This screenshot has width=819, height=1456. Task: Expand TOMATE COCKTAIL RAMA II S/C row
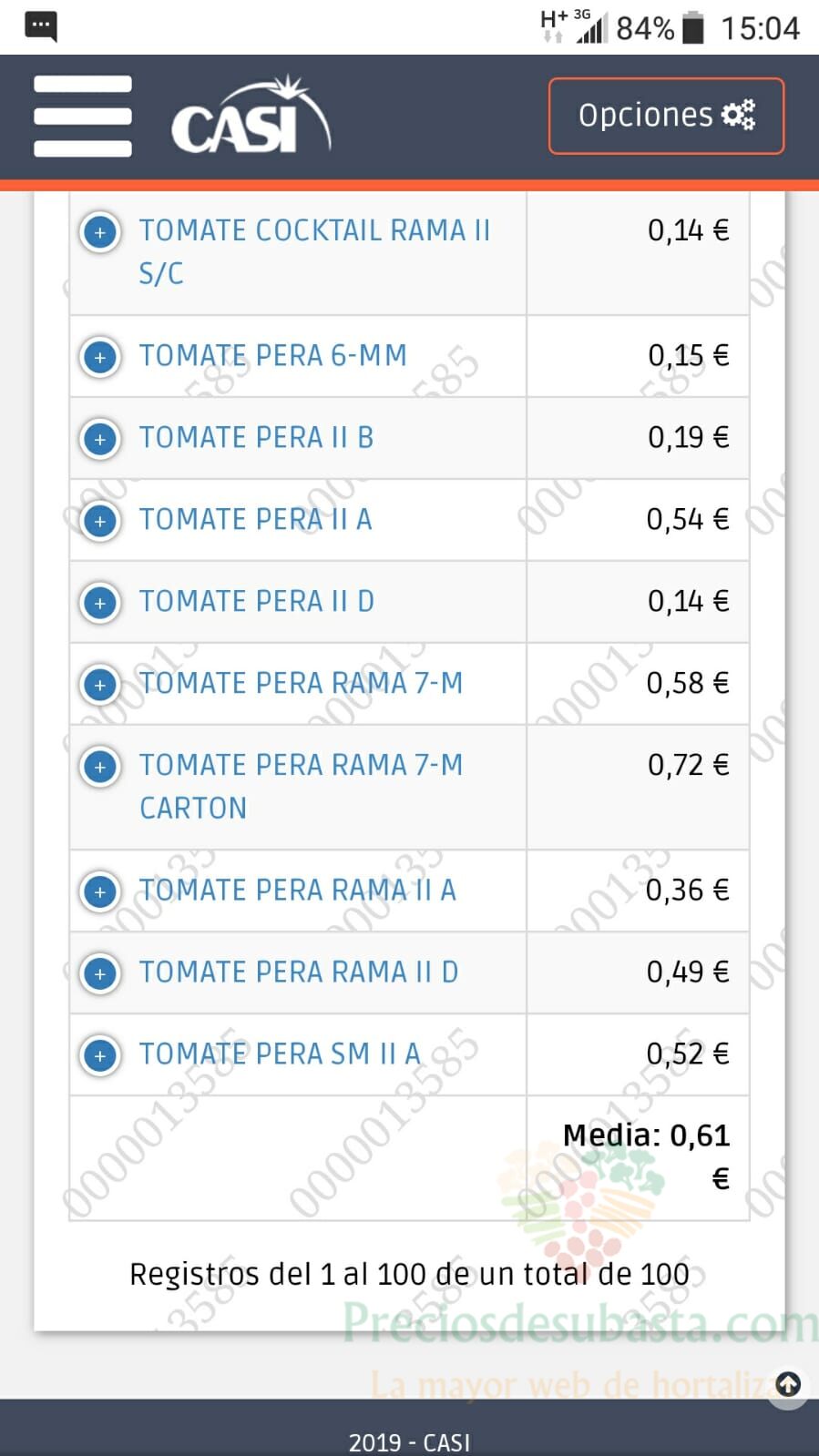(x=100, y=232)
